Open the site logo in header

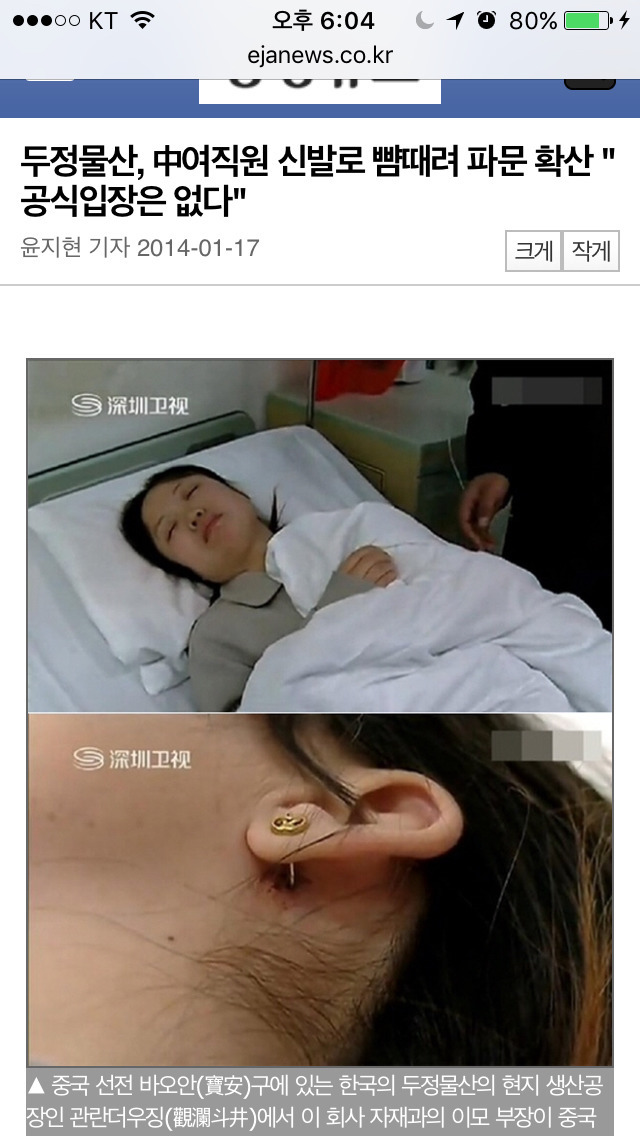320,90
